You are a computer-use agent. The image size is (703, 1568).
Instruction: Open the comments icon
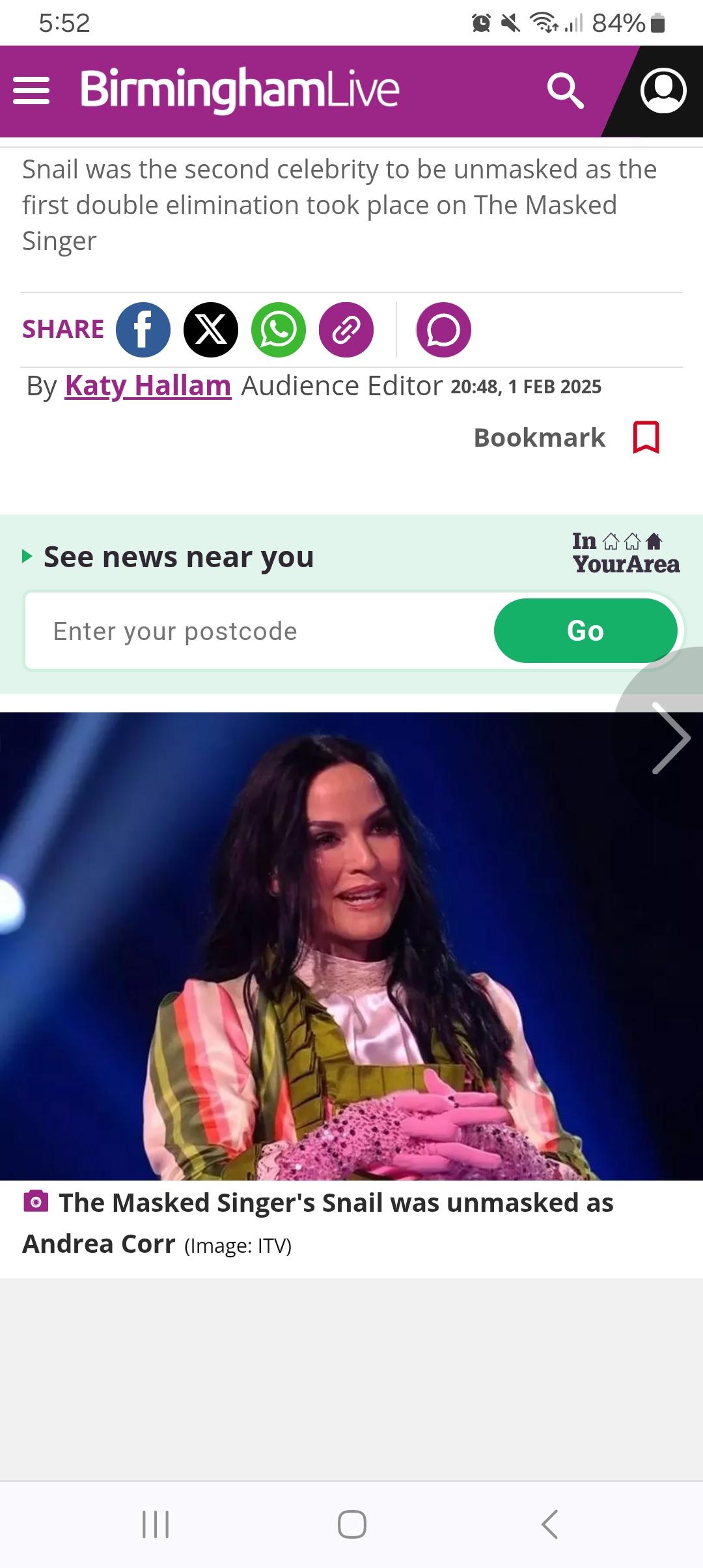click(x=443, y=329)
